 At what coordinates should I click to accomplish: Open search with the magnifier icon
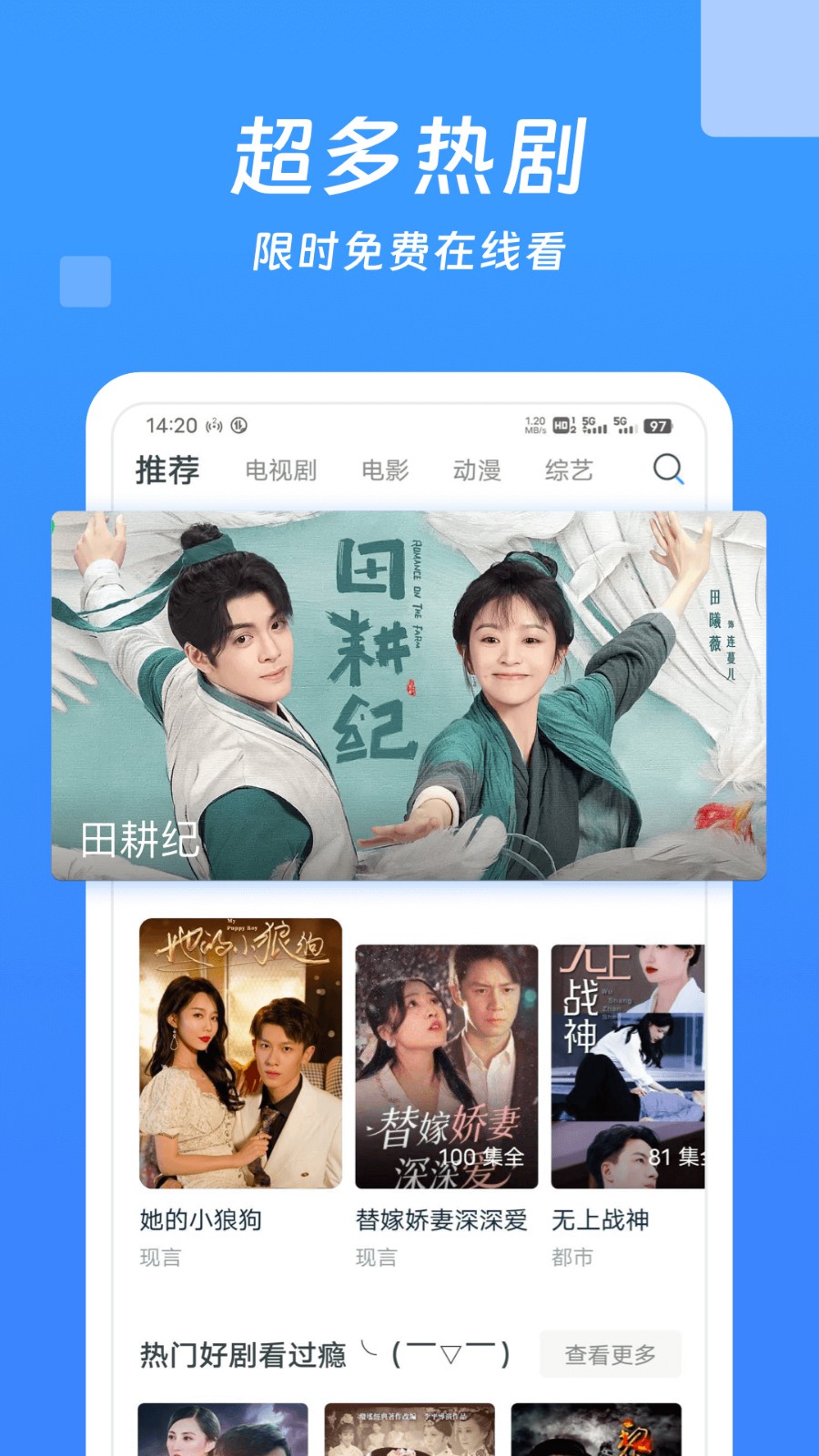tap(671, 470)
